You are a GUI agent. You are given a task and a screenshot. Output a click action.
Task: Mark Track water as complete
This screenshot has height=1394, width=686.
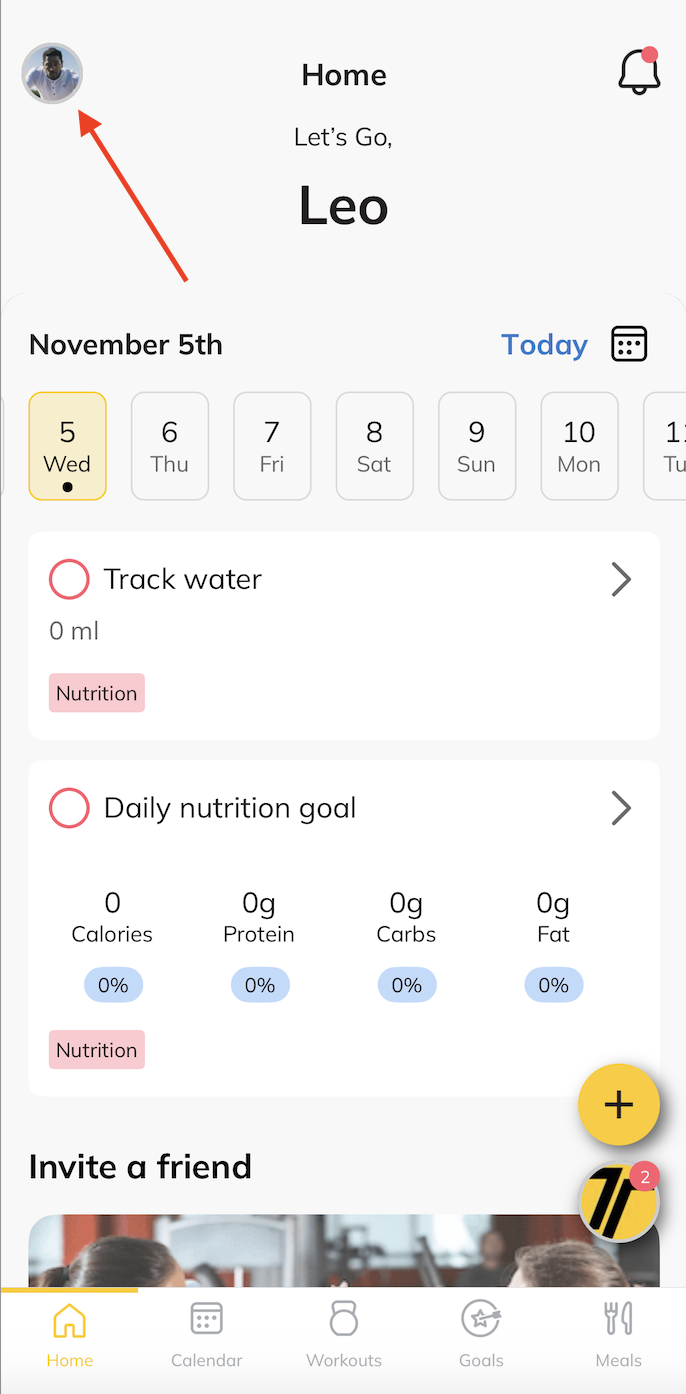(x=69, y=579)
